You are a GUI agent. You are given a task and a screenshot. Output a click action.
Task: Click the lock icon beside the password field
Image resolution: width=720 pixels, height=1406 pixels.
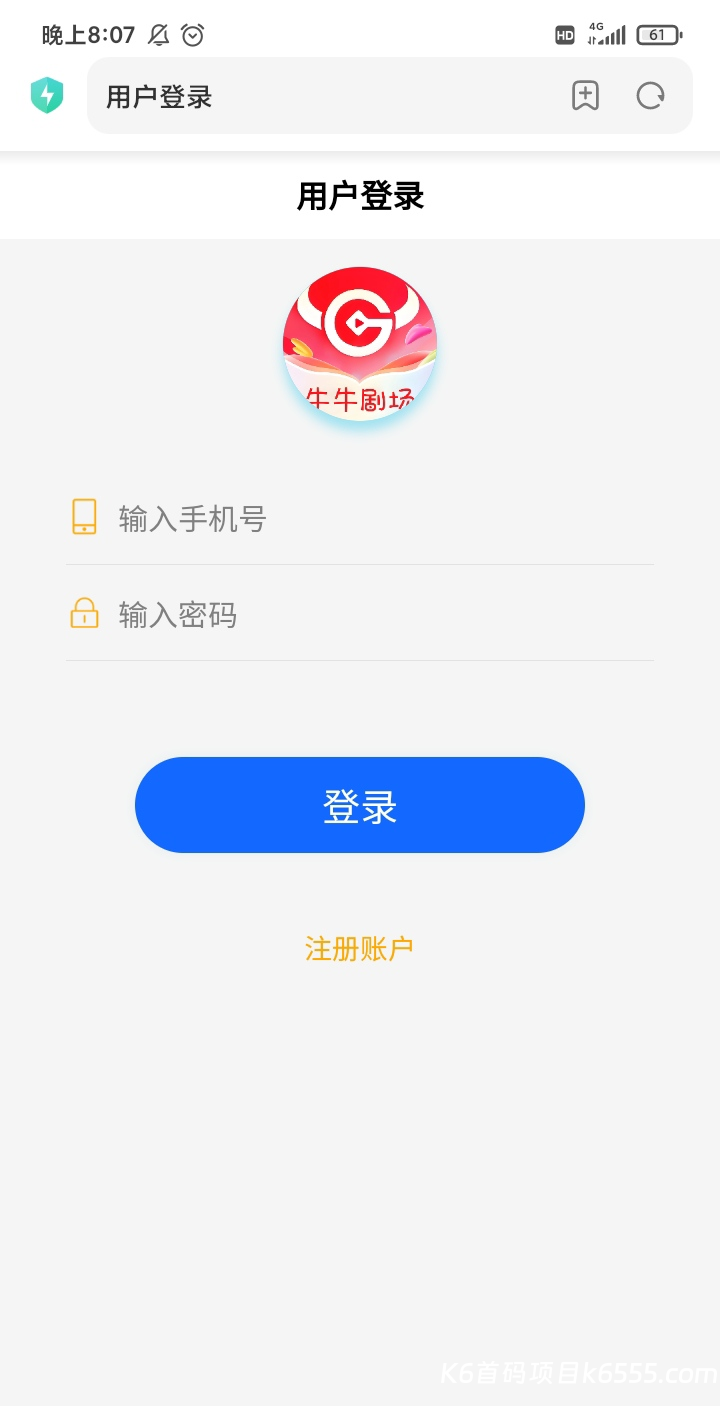click(84, 613)
